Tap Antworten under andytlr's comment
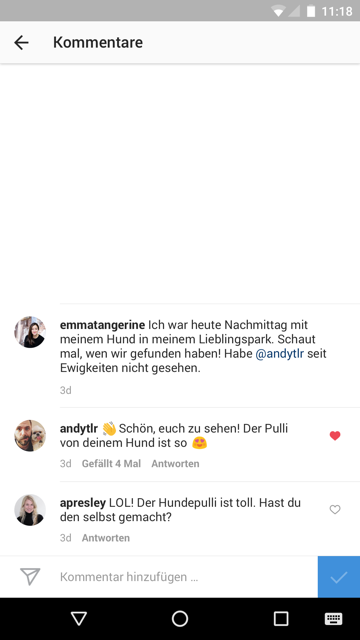This screenshot has width=360, height=640. (x=176, y=464)
